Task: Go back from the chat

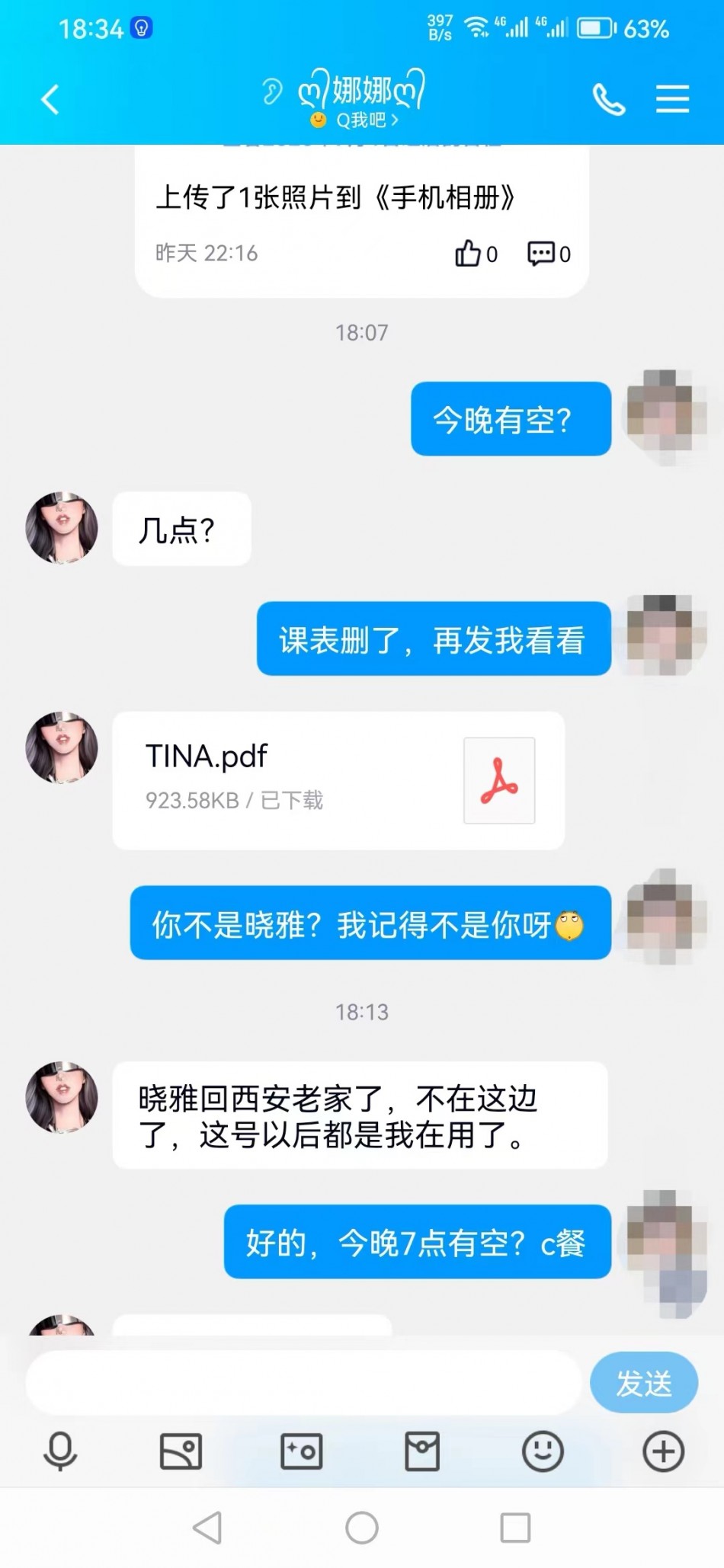Action: tap(50, 100)
